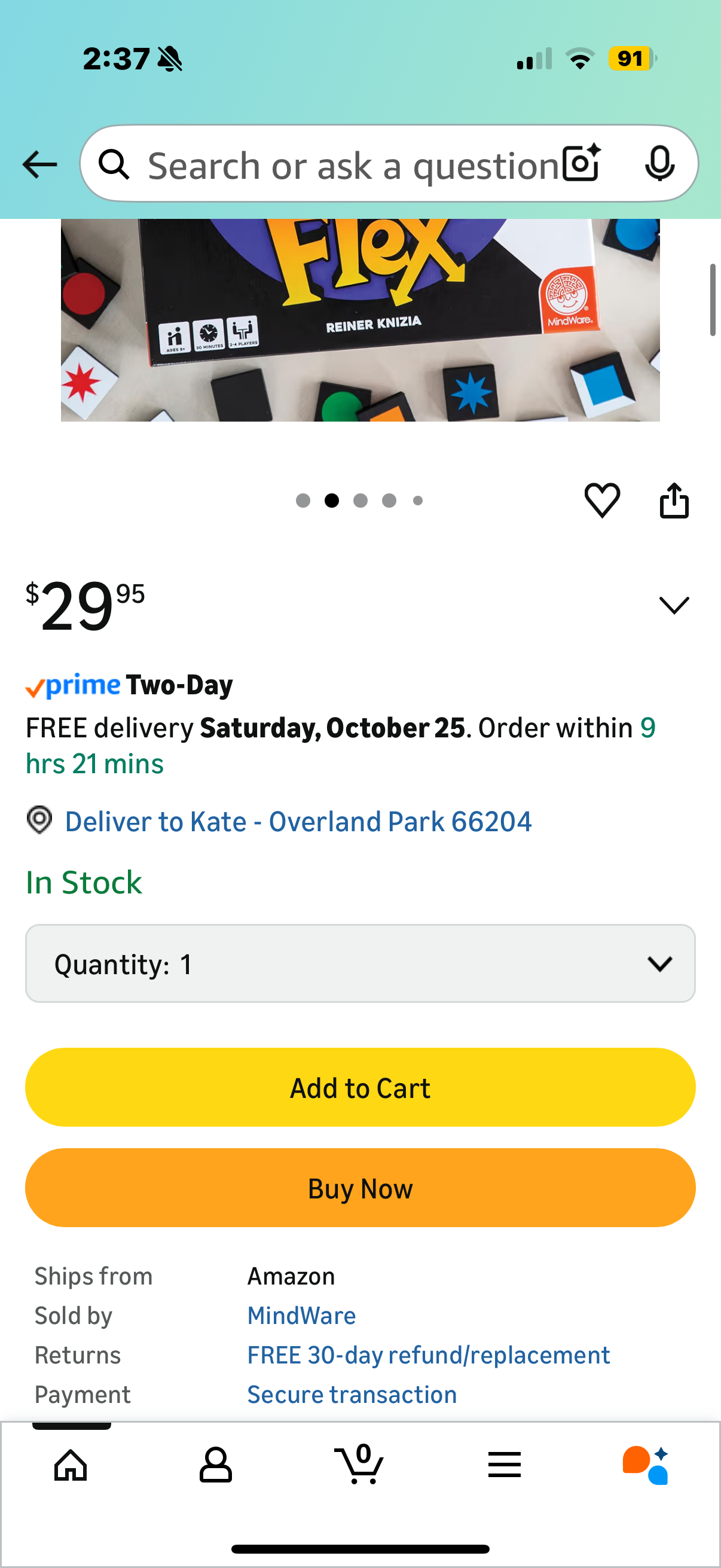This screenshot has height=1568, width=721.
Task: Expand the price details chevron
Action: point(674,605)
